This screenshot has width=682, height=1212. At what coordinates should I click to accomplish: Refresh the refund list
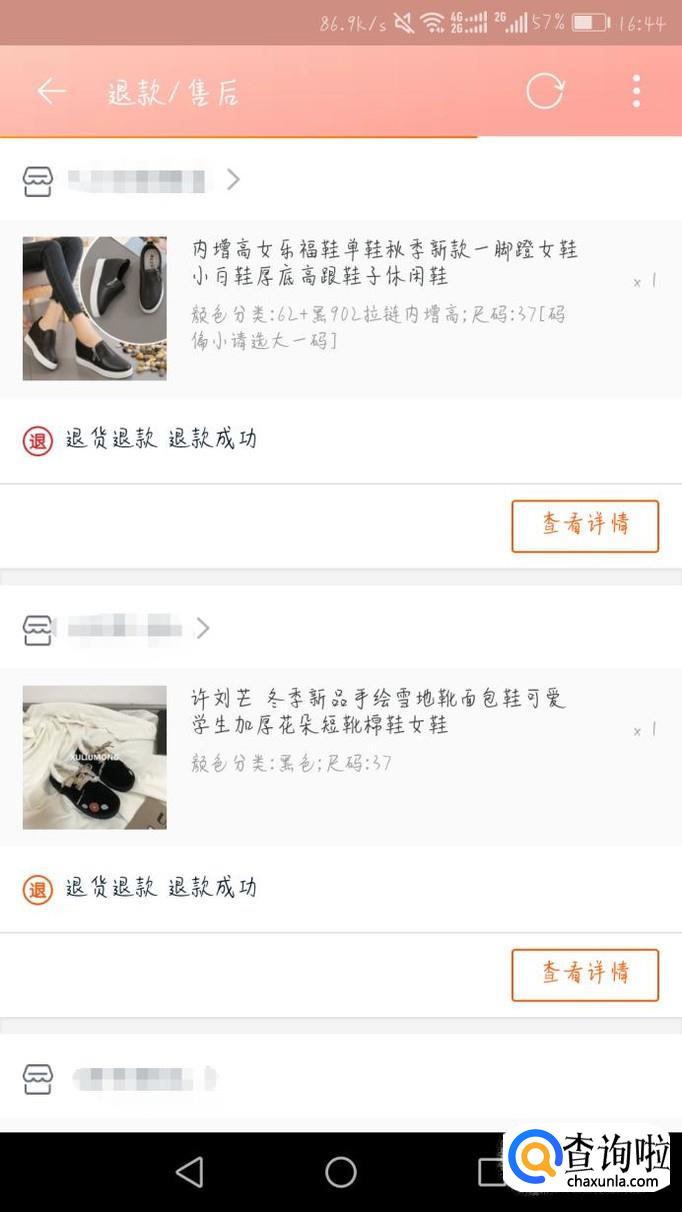point(545,92)
